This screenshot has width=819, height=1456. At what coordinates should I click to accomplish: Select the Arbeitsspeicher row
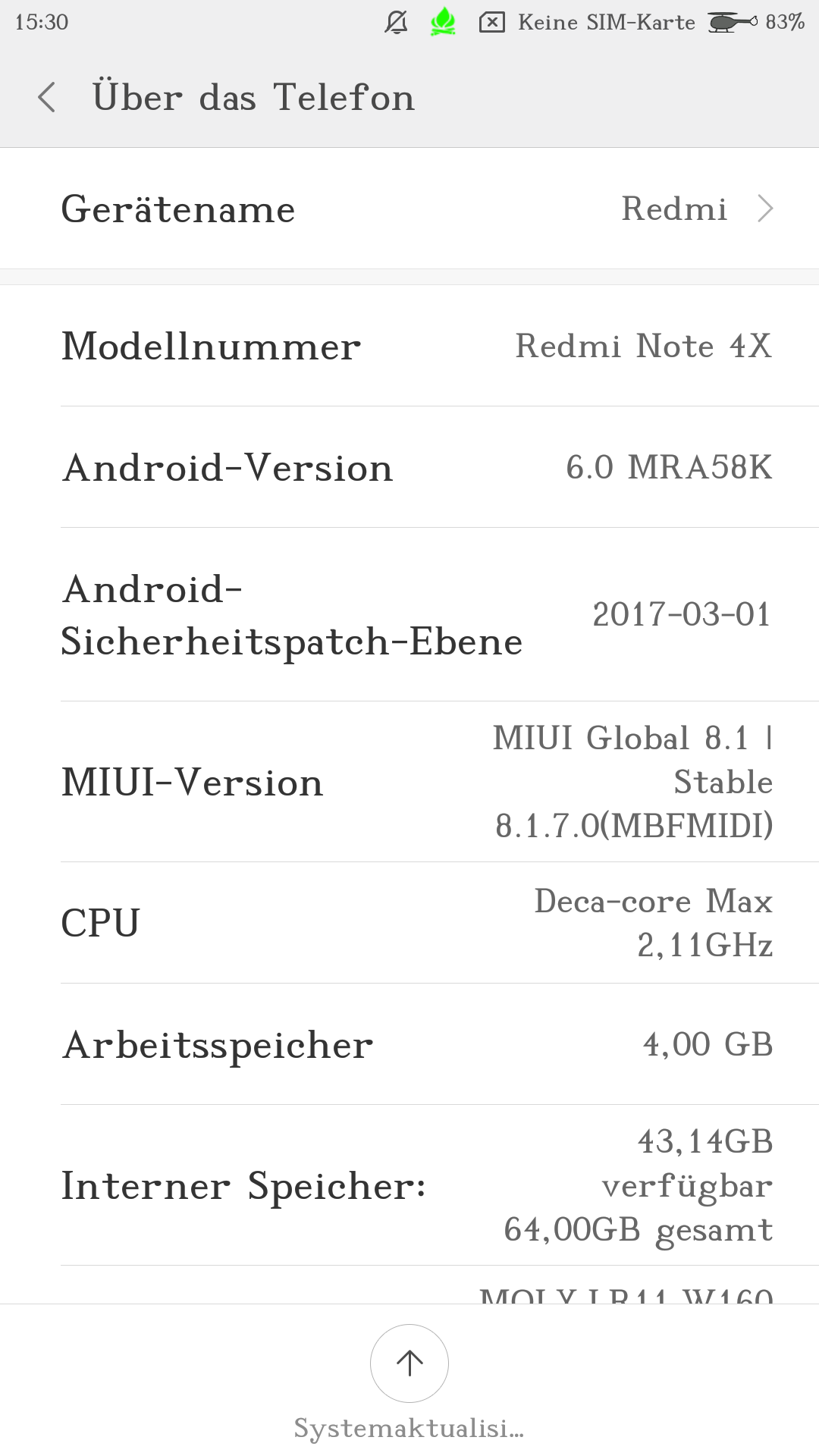pyautogui.click(x=409, y=1044)
